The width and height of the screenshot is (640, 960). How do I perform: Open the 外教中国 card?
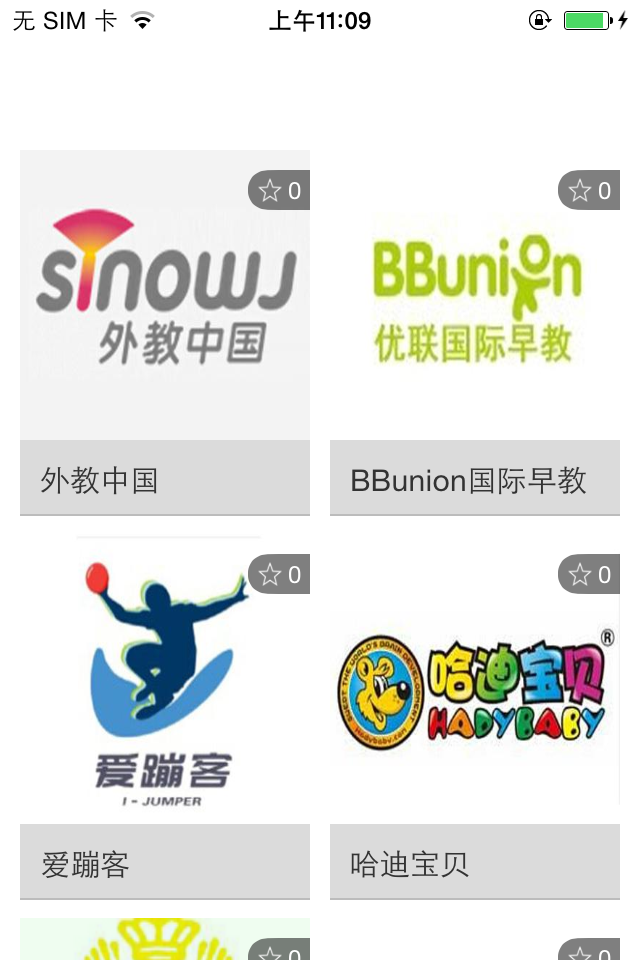click(x=165, y=310)
